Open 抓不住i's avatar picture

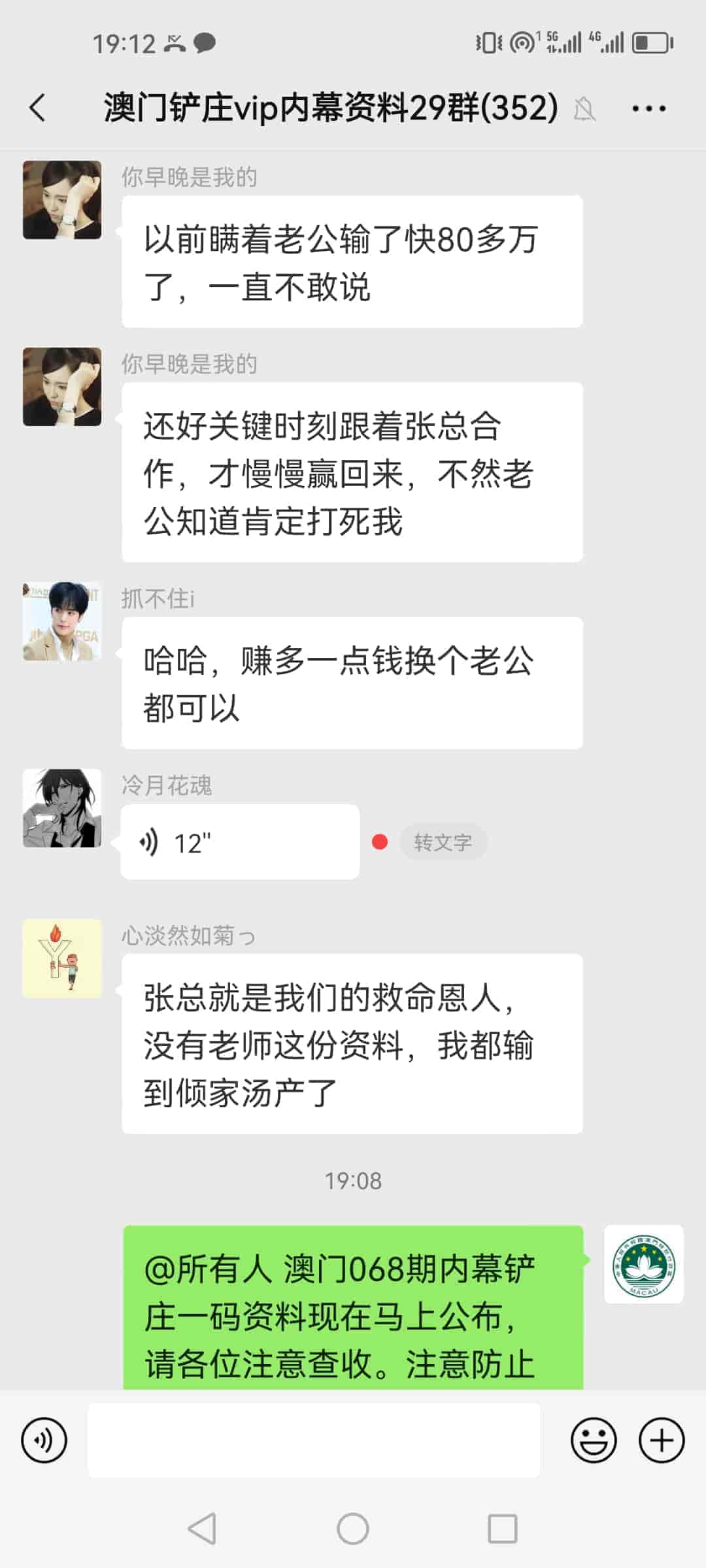(62, 621)
